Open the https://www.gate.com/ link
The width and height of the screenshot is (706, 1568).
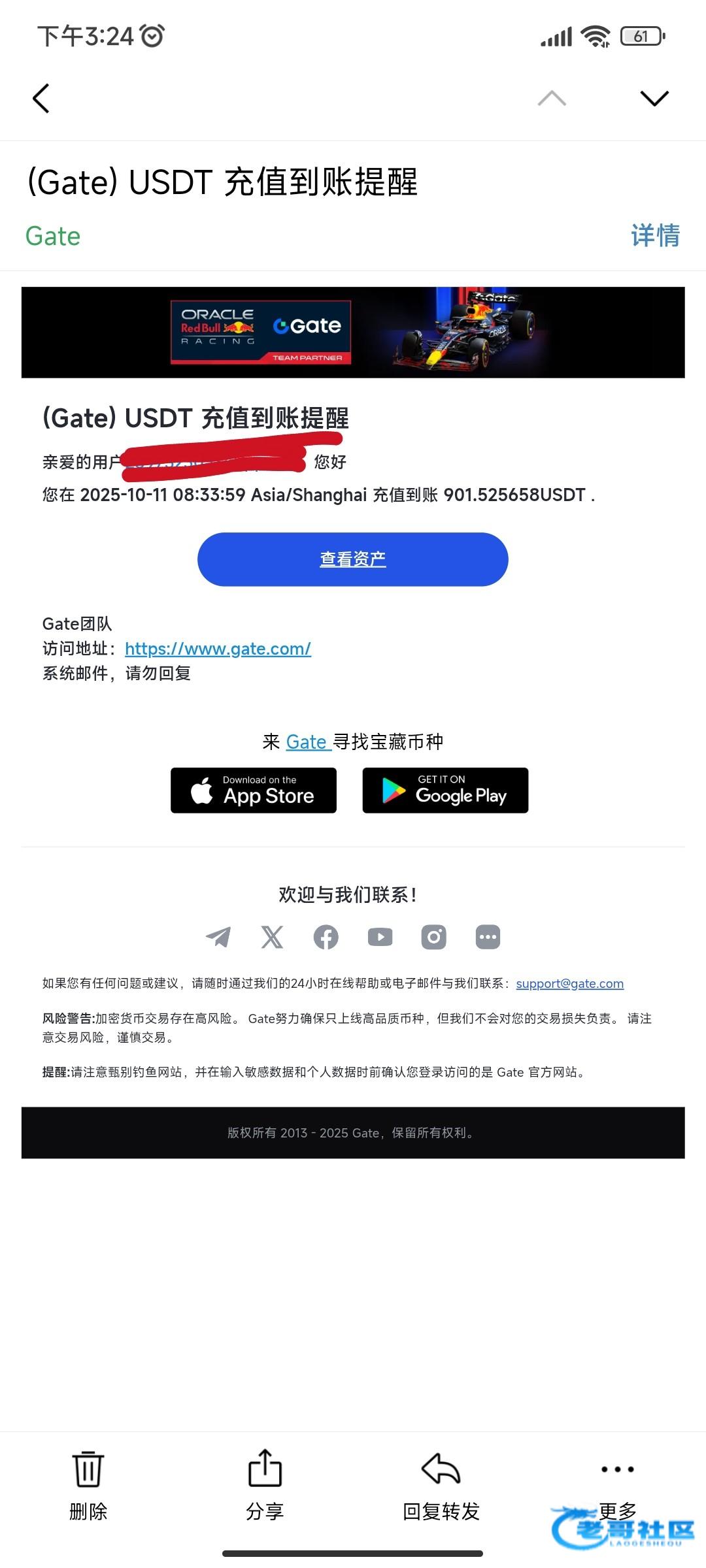point(218,649)
